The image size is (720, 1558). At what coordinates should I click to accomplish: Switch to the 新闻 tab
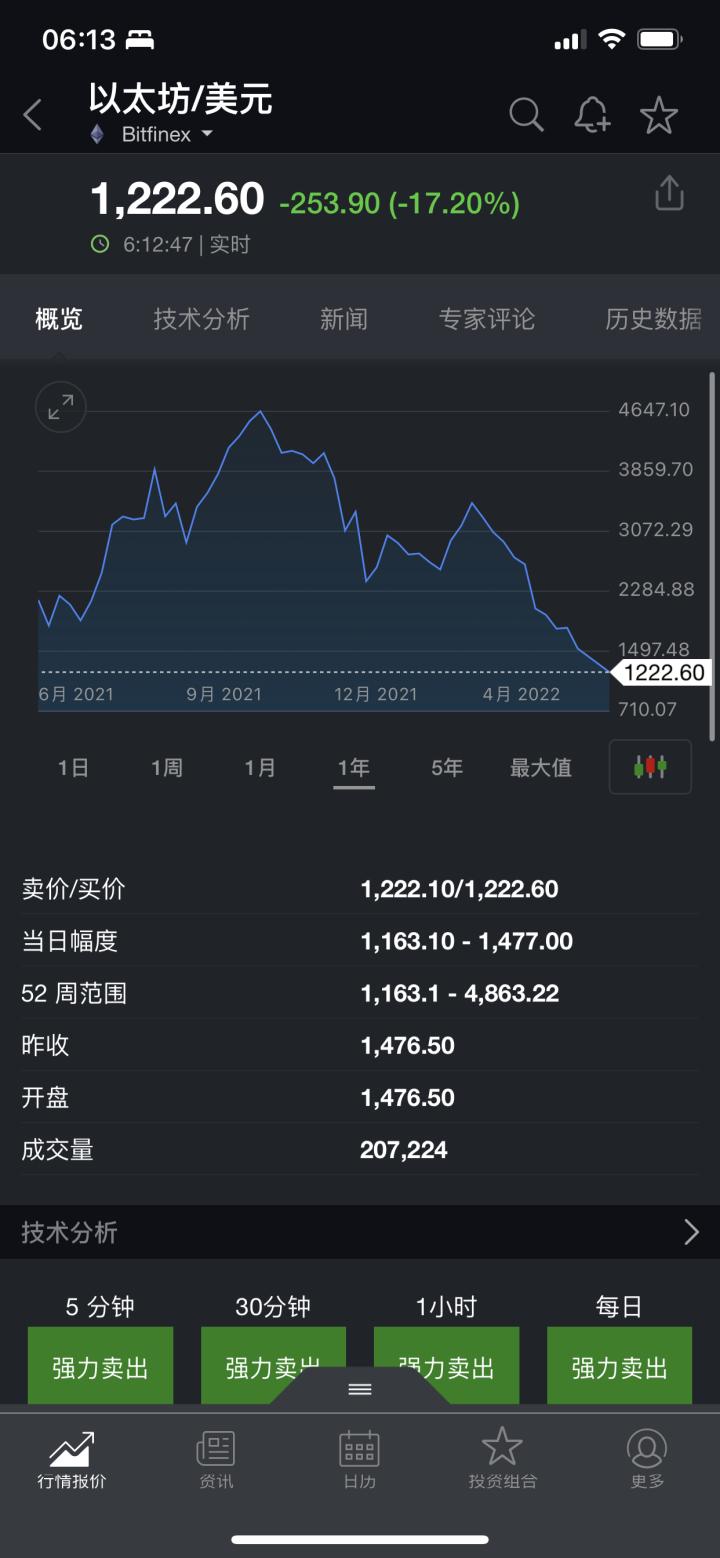(x=344, y=318)
